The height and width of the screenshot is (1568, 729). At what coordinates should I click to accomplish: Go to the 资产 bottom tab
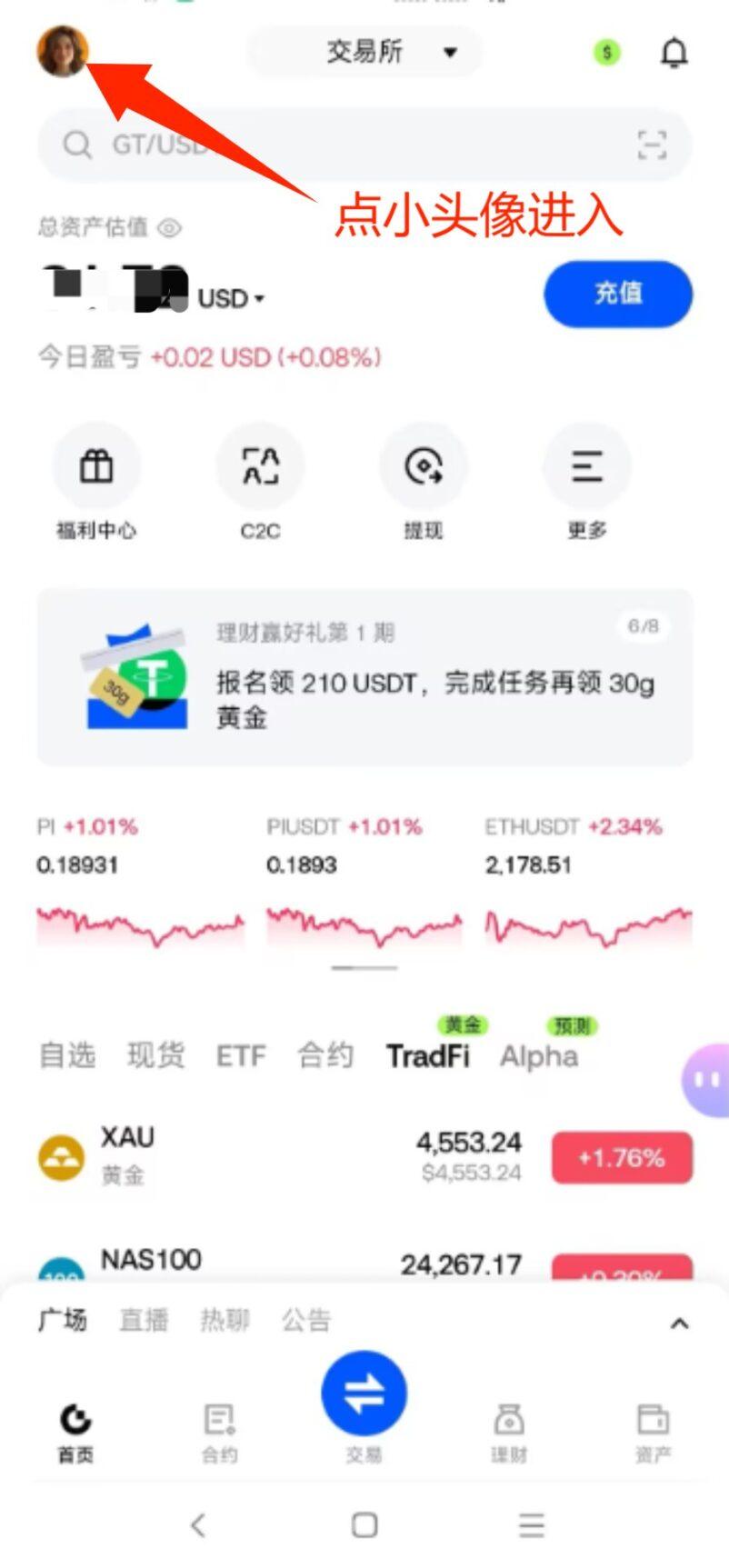653,1432
